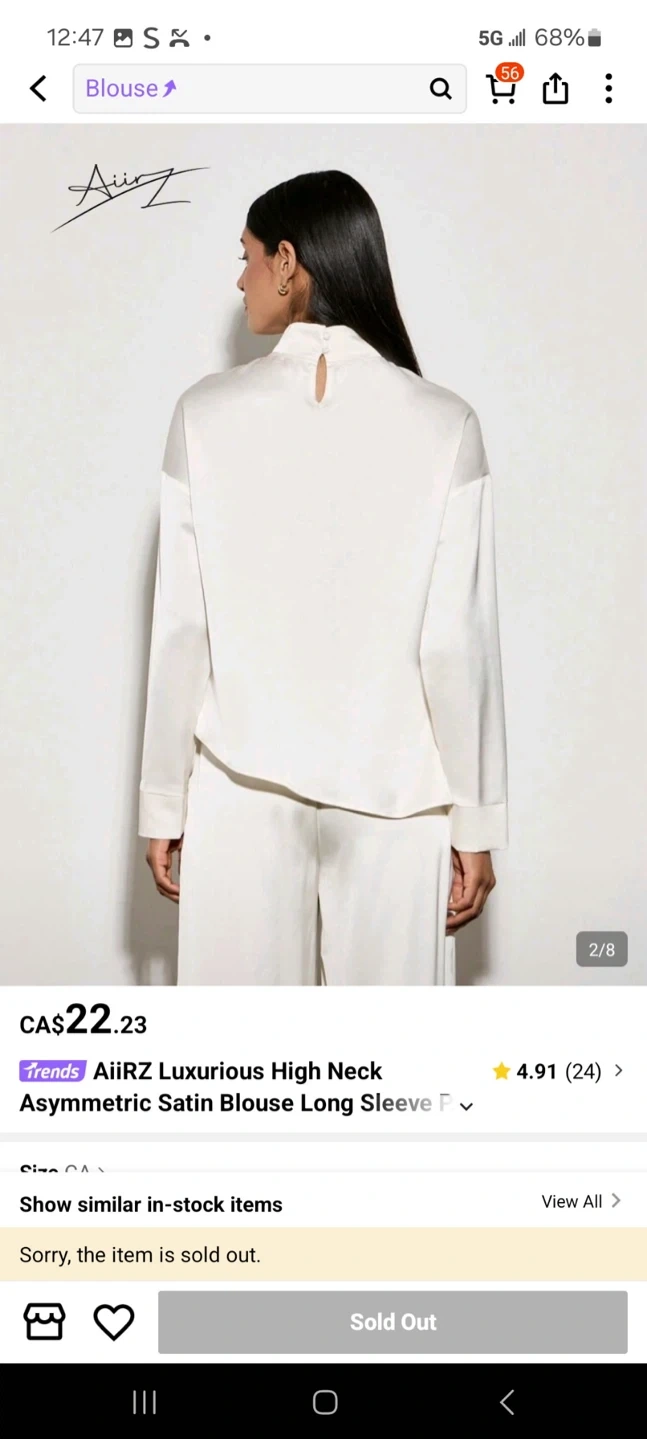
Task: Open the shopping cart with 56 items
Action: tap(502, 88)
